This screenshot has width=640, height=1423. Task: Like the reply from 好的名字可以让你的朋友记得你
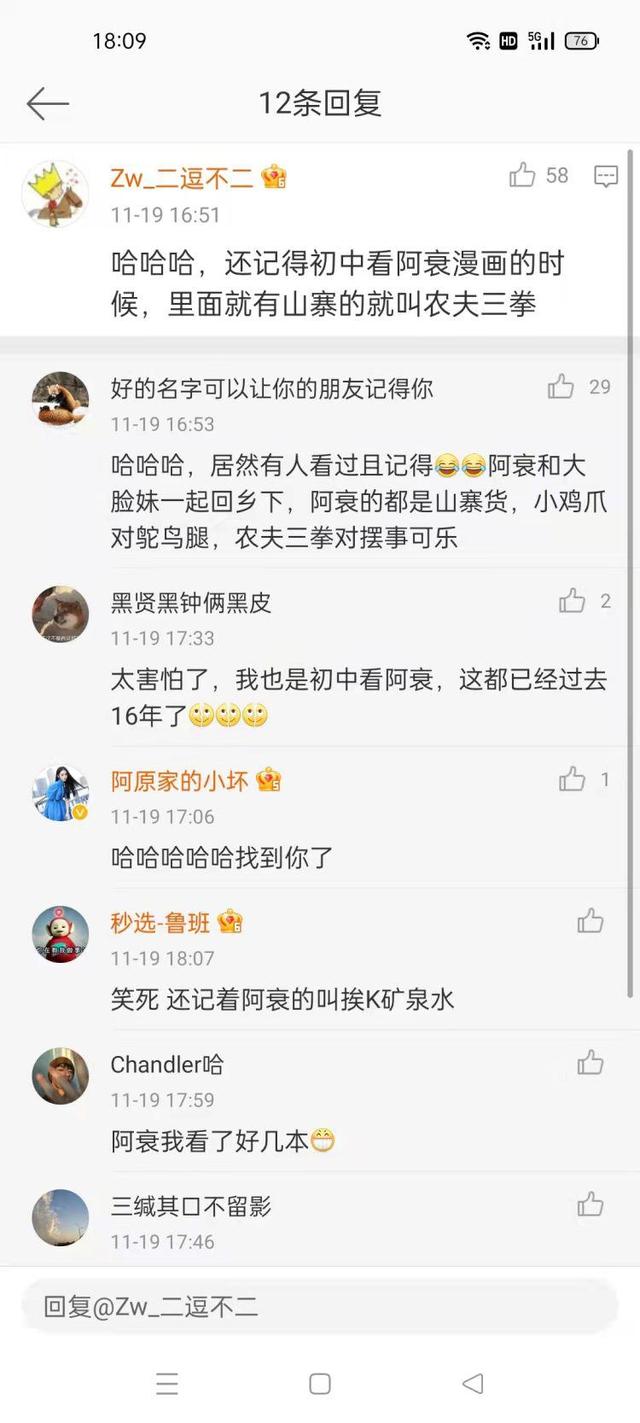click(561, 387)
